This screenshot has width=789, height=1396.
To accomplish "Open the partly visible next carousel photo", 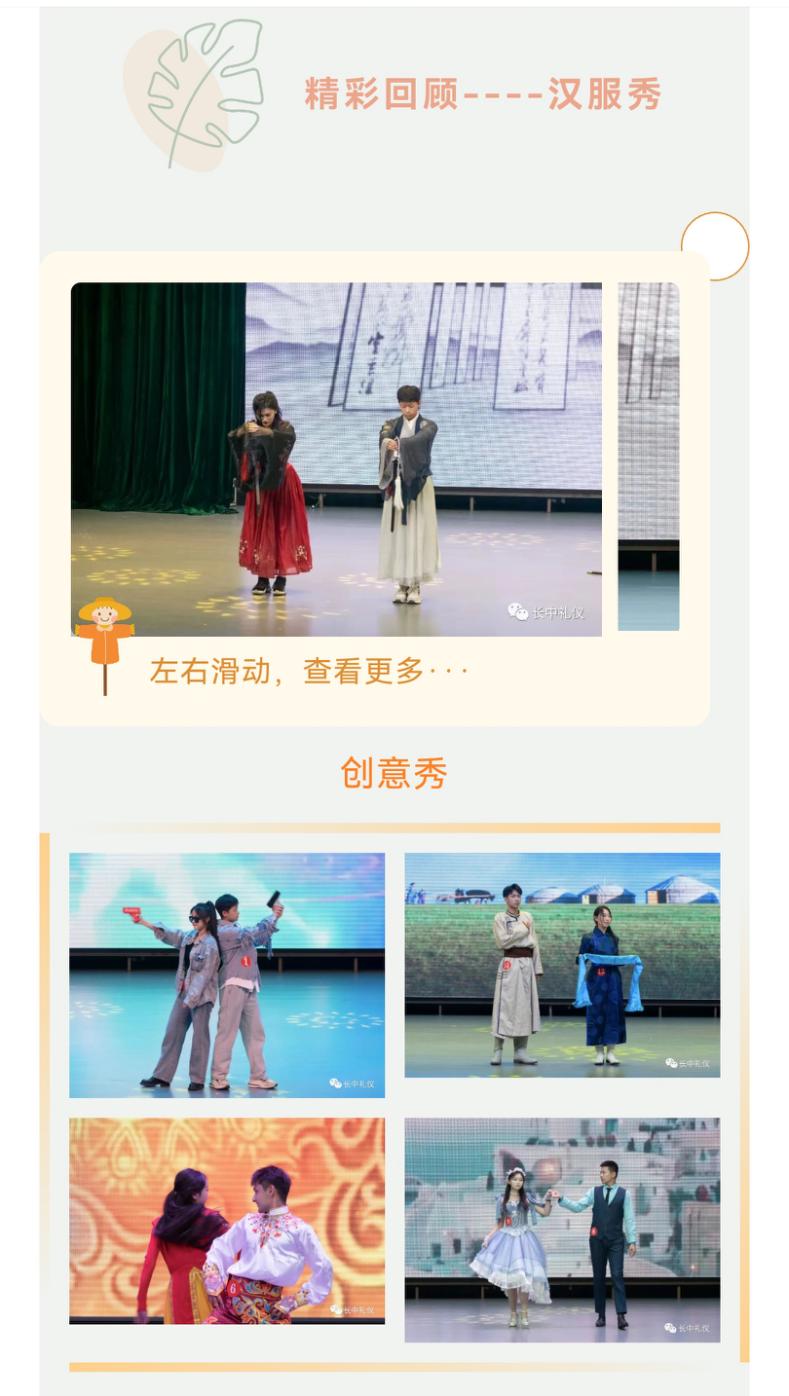I will 648,456.
